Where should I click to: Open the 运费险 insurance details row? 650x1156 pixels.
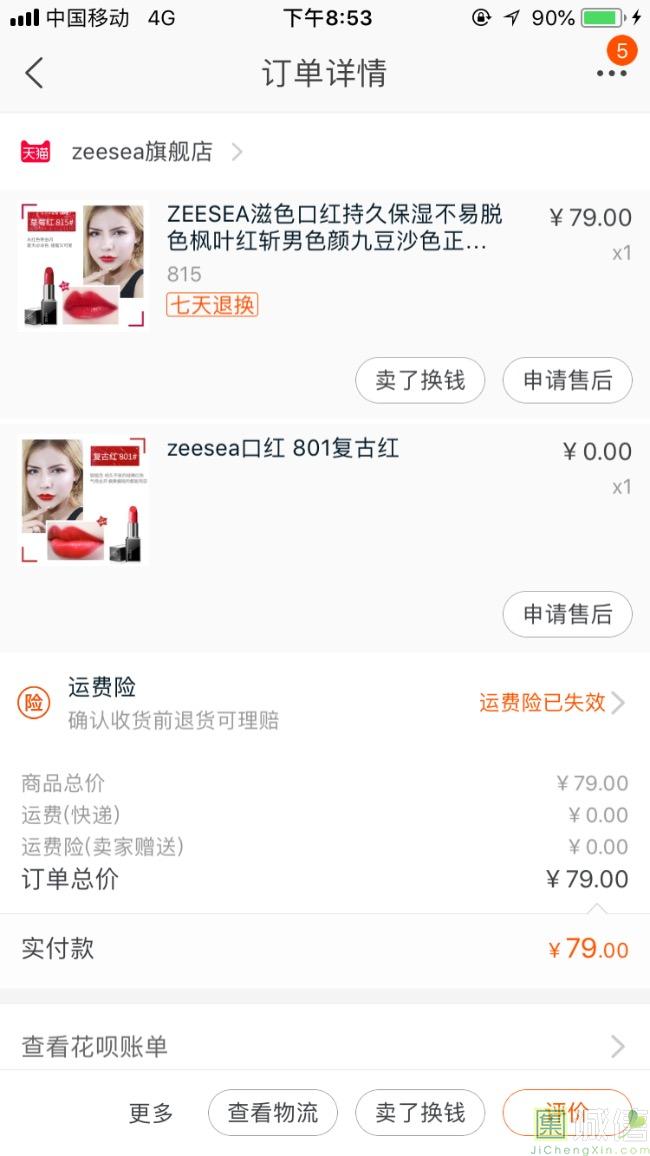point(325,703)
